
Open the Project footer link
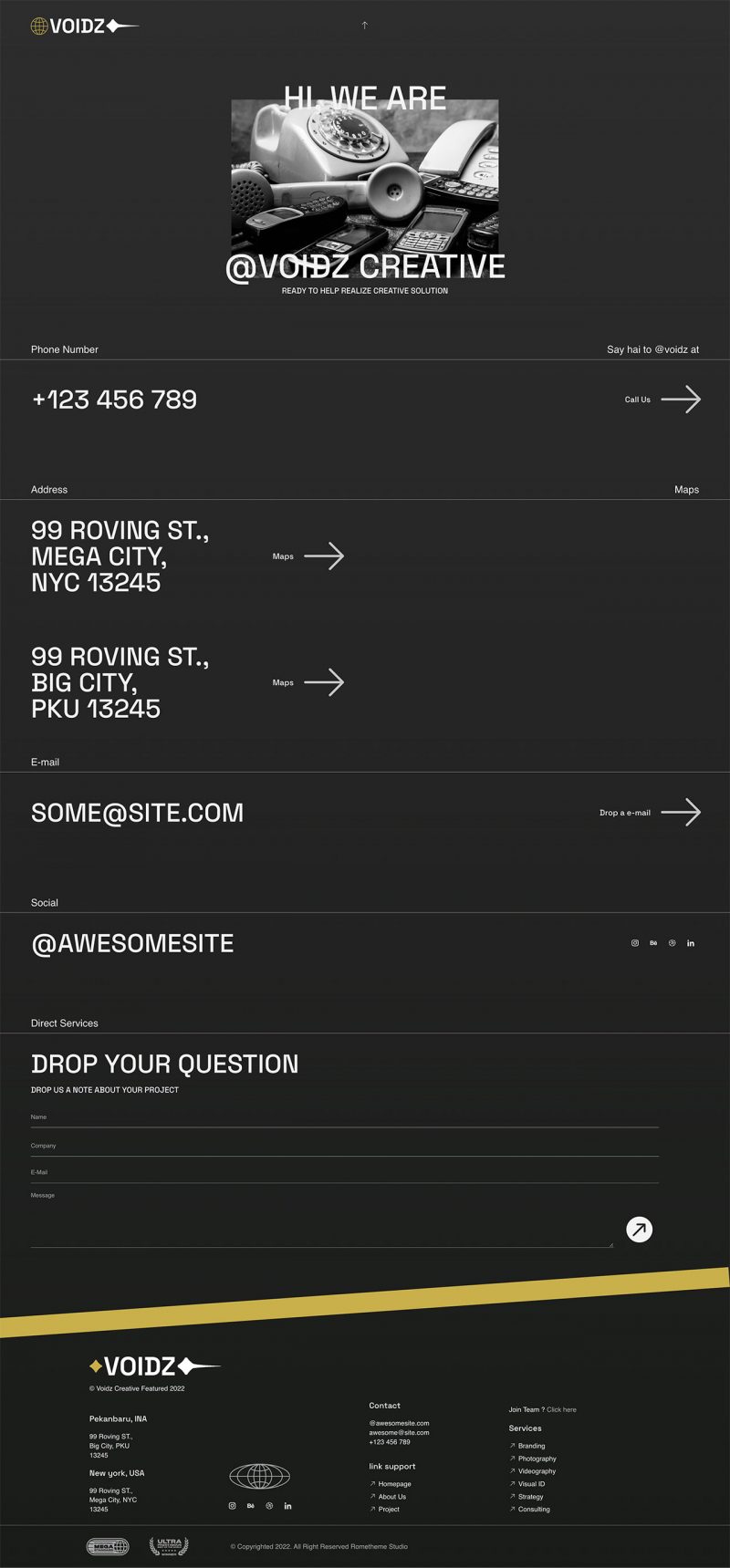click(389, 1510)
